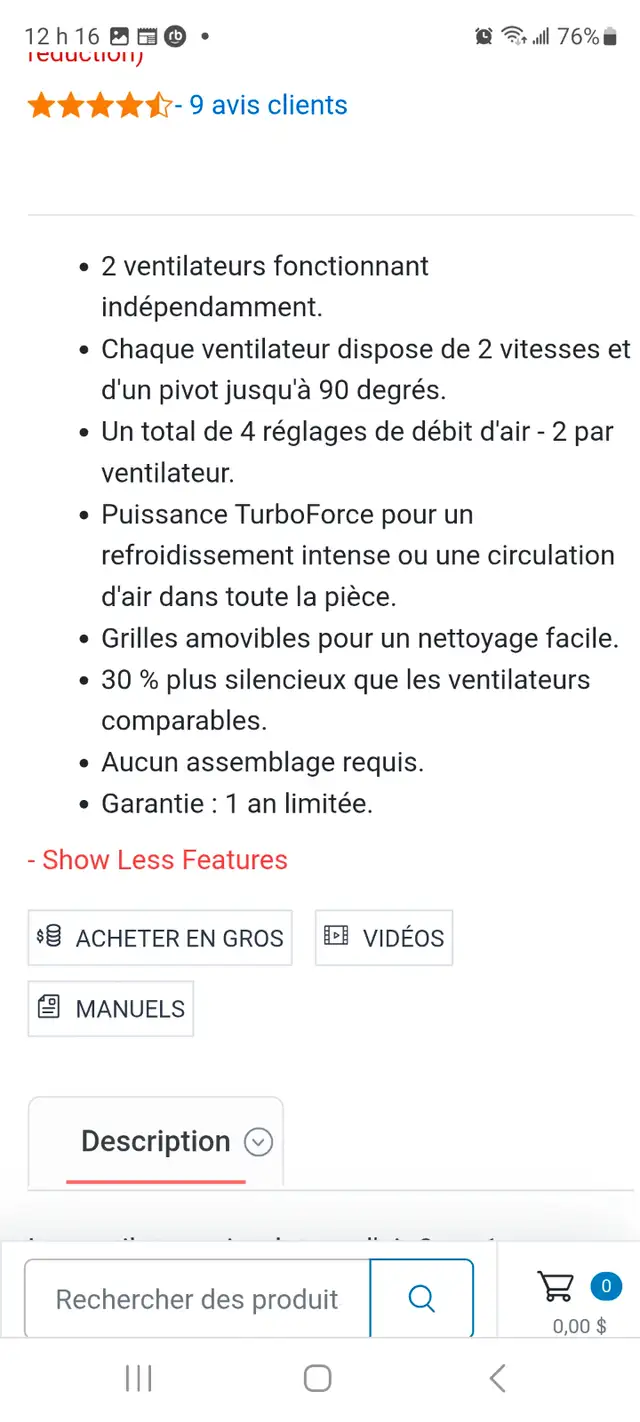Tap the magnifying glass search button

(422, 1299)
